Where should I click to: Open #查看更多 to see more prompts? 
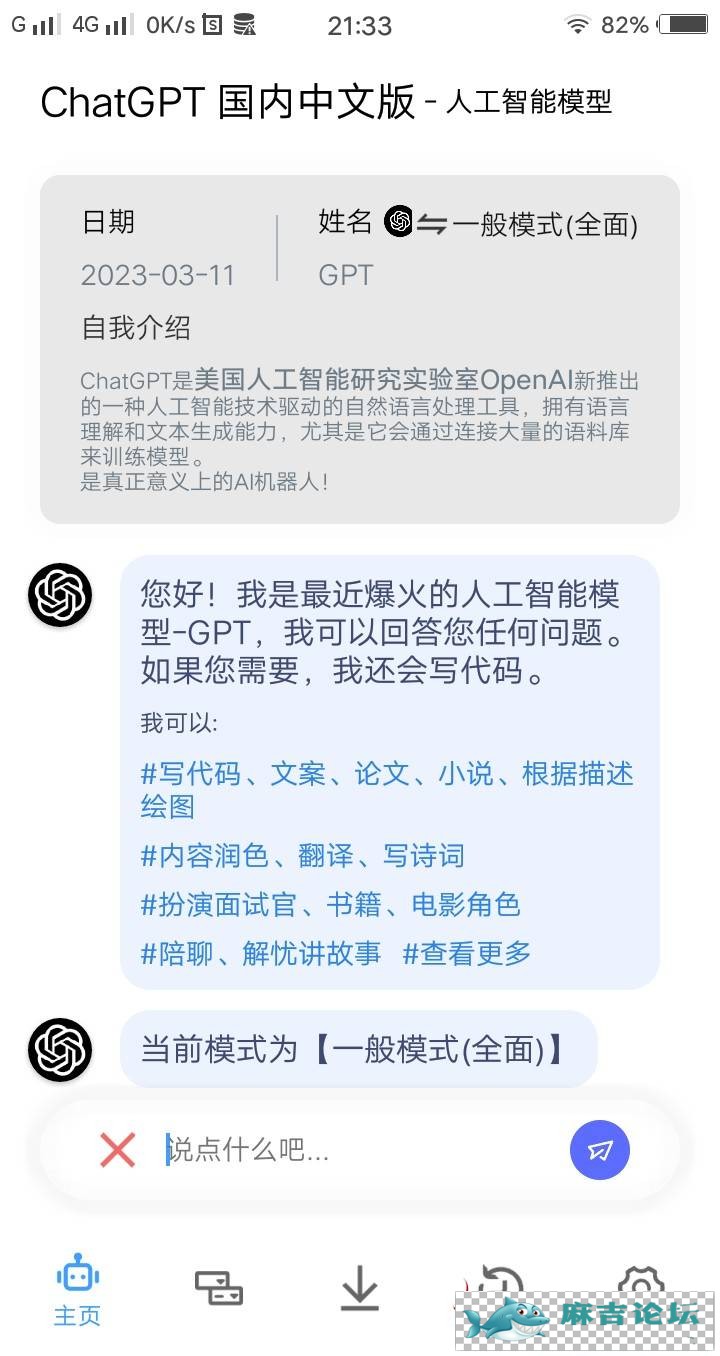tap(466, 953)
